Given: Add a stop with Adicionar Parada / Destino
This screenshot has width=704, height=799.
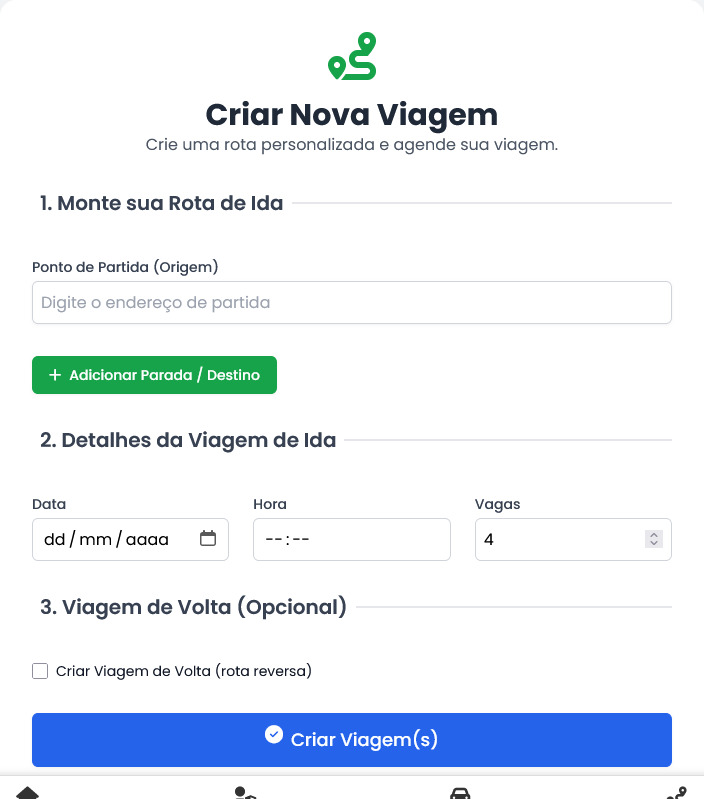Looking at the screenshot, I should pyautogui.click(x=154, y=375).
